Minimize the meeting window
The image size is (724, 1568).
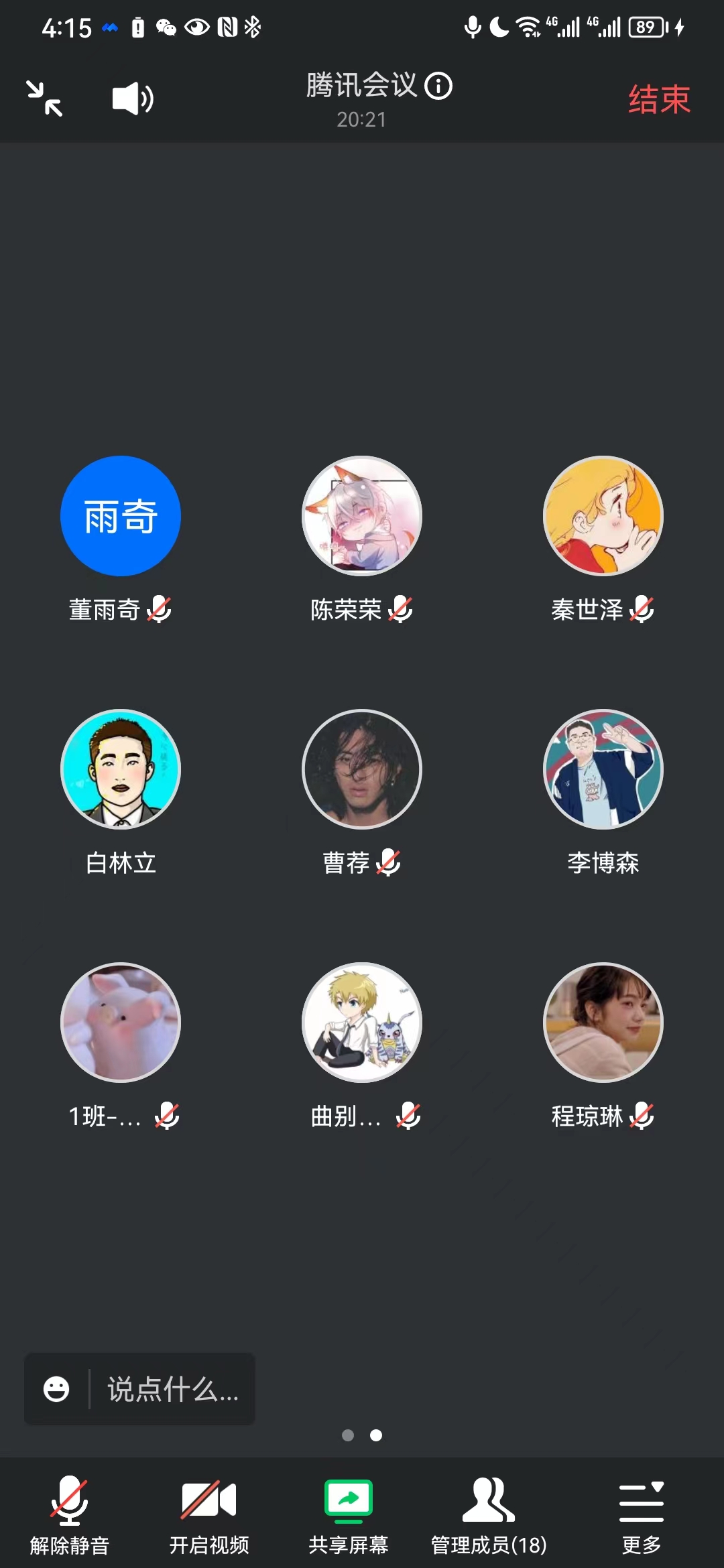click(x=44, y=99)
